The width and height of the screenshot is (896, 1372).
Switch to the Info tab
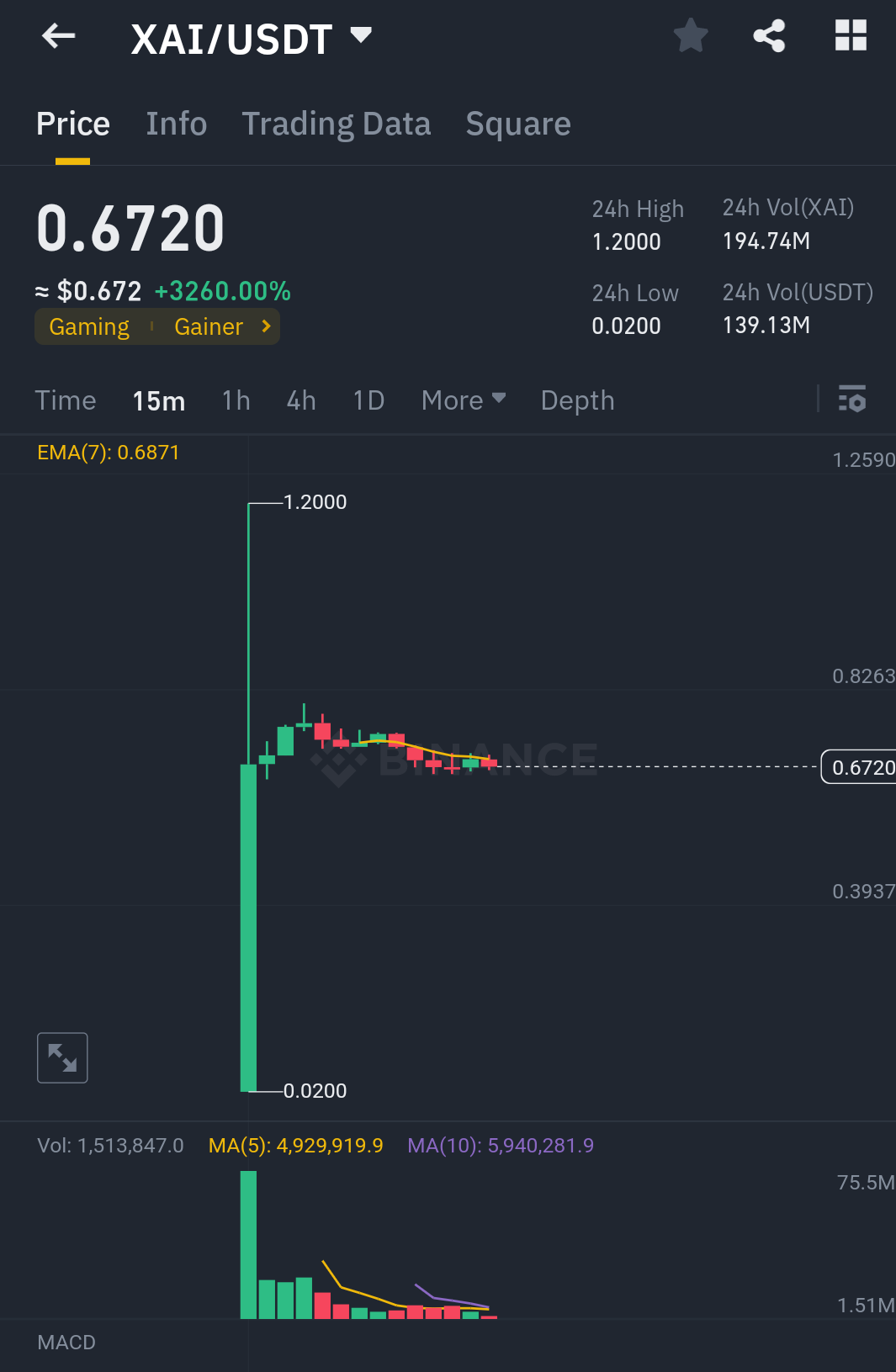(176, 124)
